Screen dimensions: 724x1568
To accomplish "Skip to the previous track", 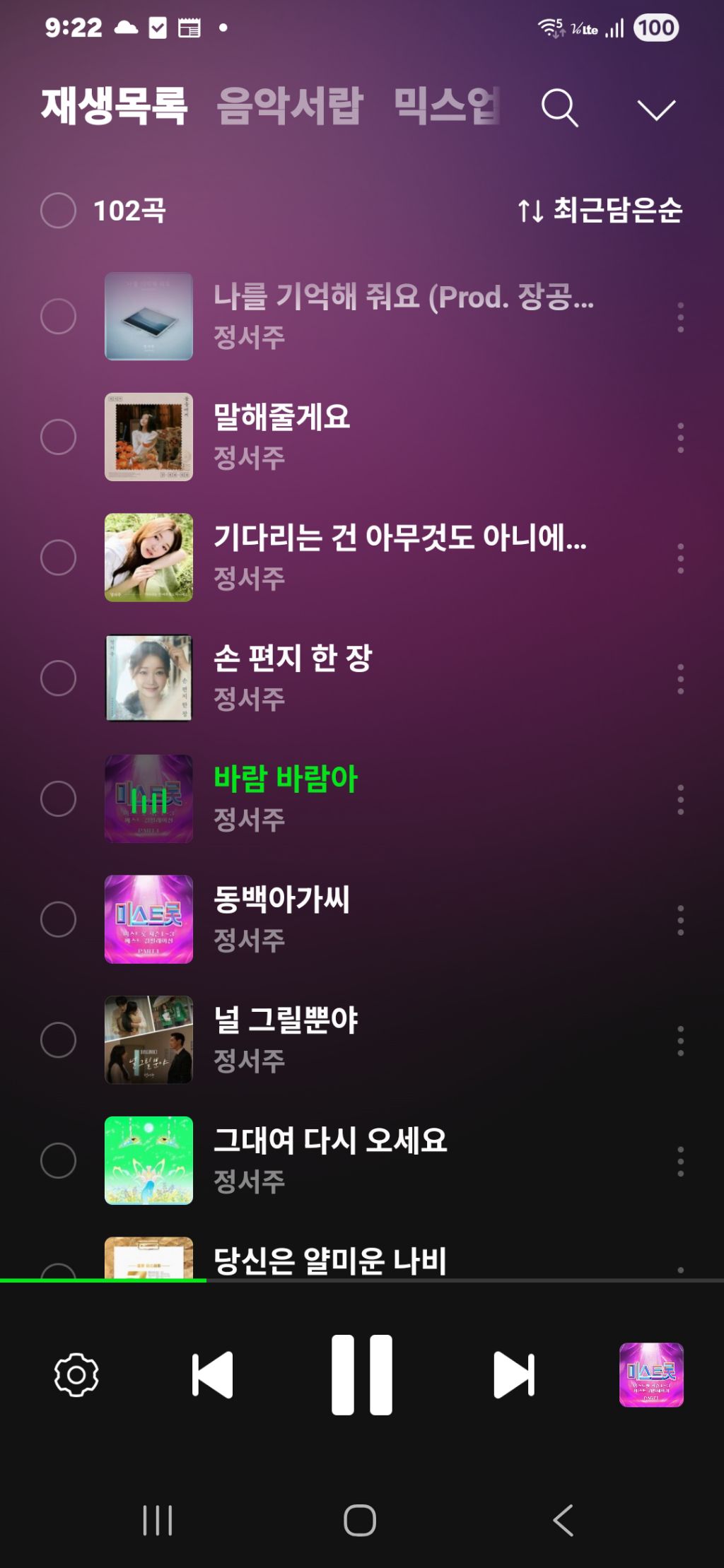I will [x=212, y=1375].
